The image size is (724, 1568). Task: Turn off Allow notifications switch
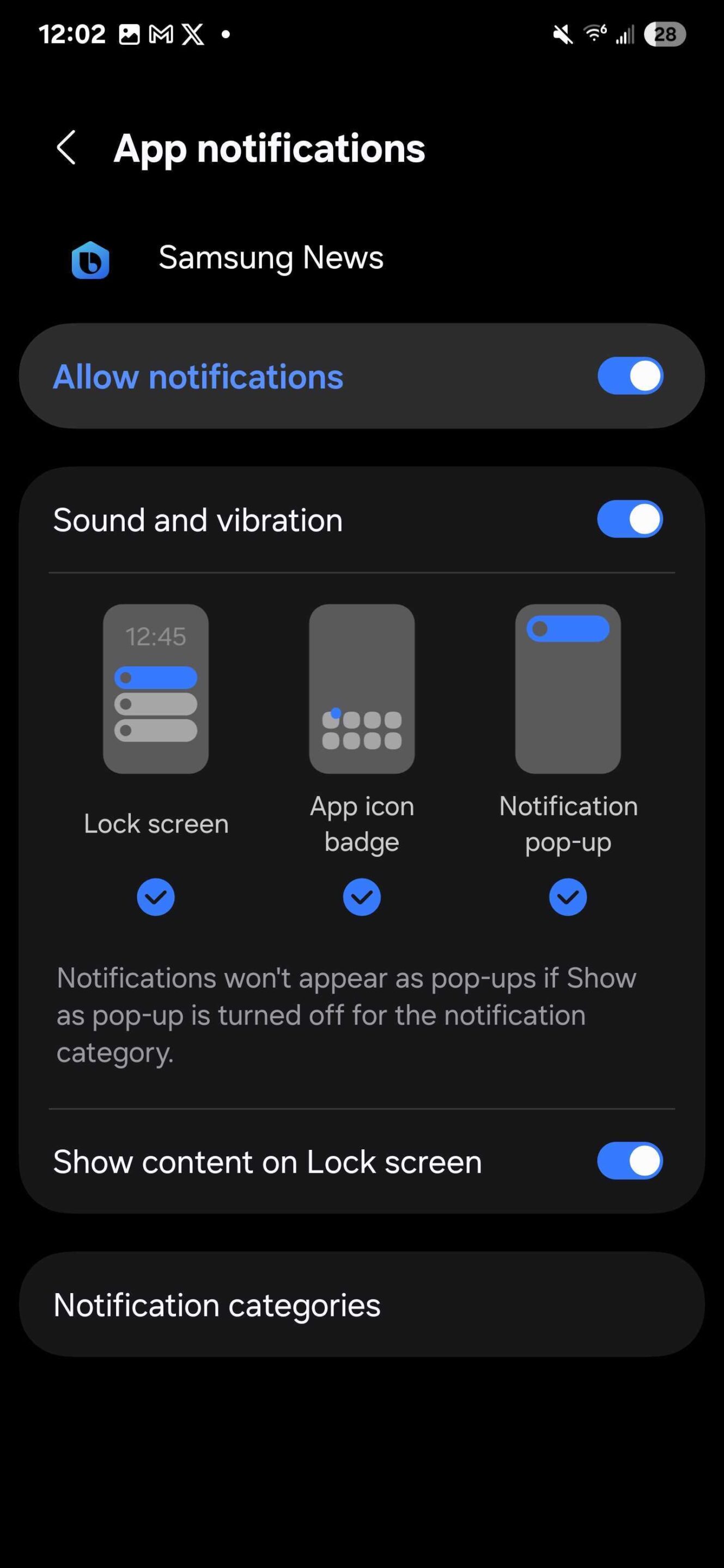(630, 376)
